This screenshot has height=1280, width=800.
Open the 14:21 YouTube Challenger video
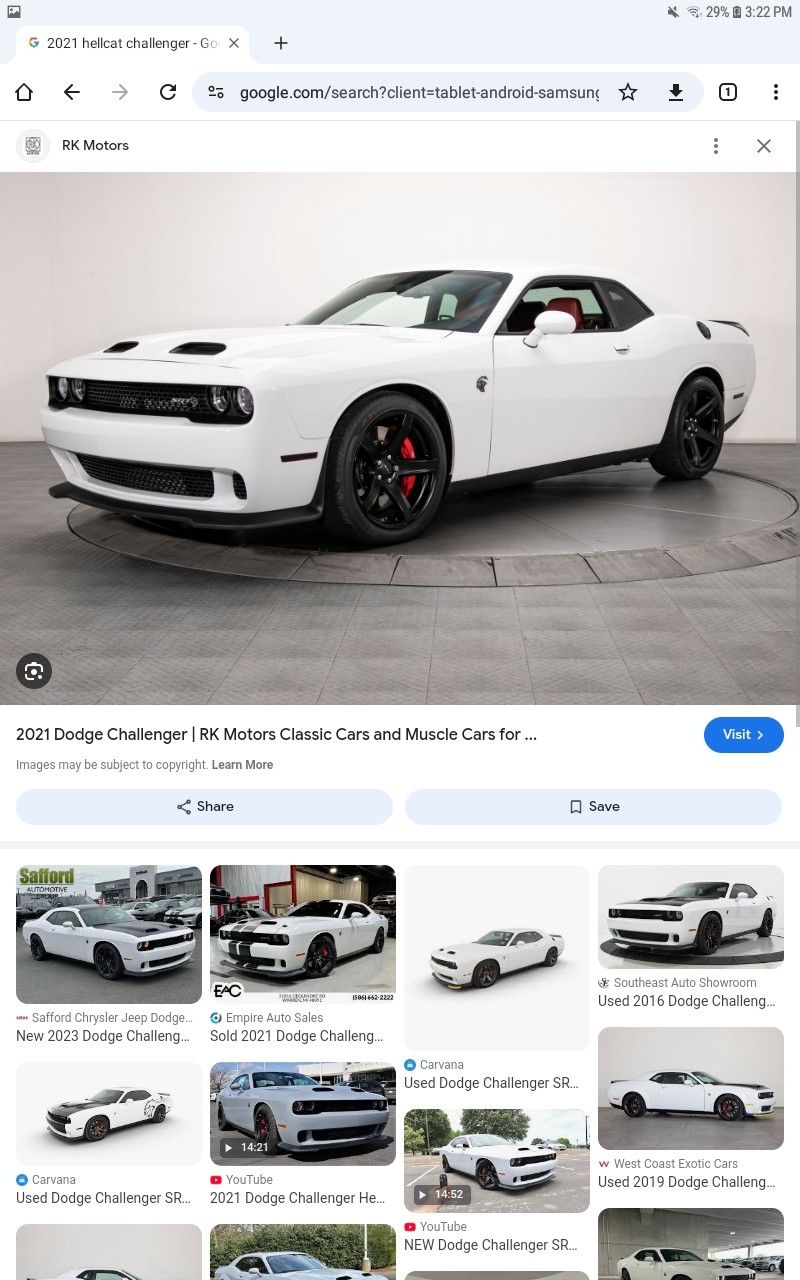click(x=302, y=1113)
